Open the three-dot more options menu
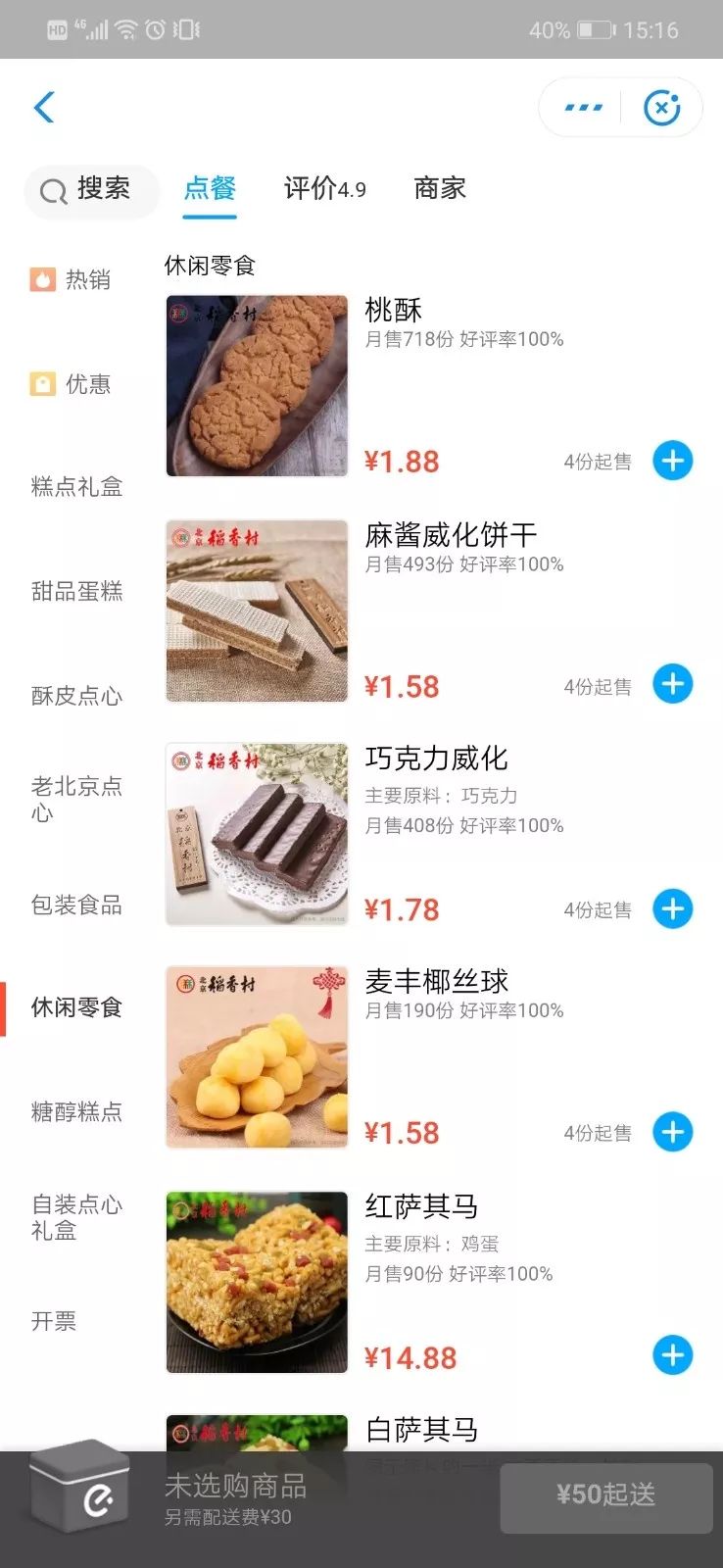 (x=583, y=107)
